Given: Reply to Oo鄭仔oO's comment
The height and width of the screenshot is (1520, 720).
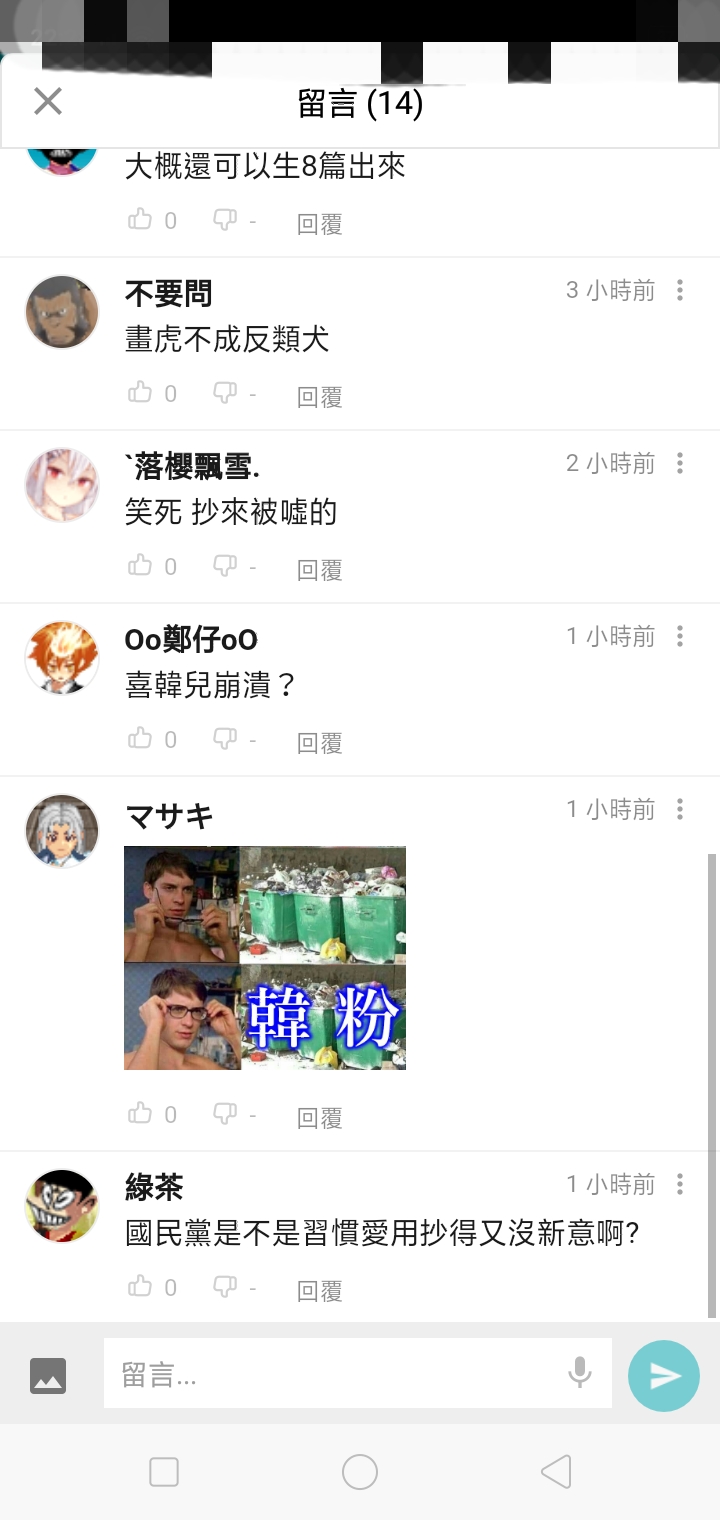Looking at the screenshot, I should pyautogui.click(x=320, y=743).
